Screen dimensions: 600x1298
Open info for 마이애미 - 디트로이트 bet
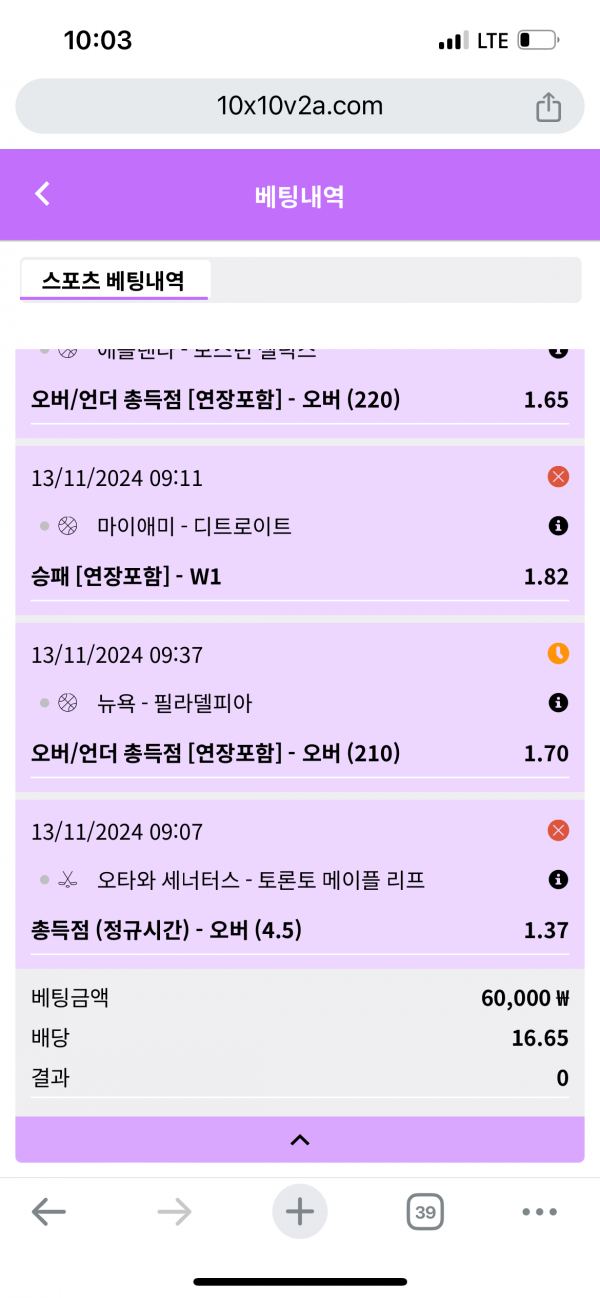558,525
